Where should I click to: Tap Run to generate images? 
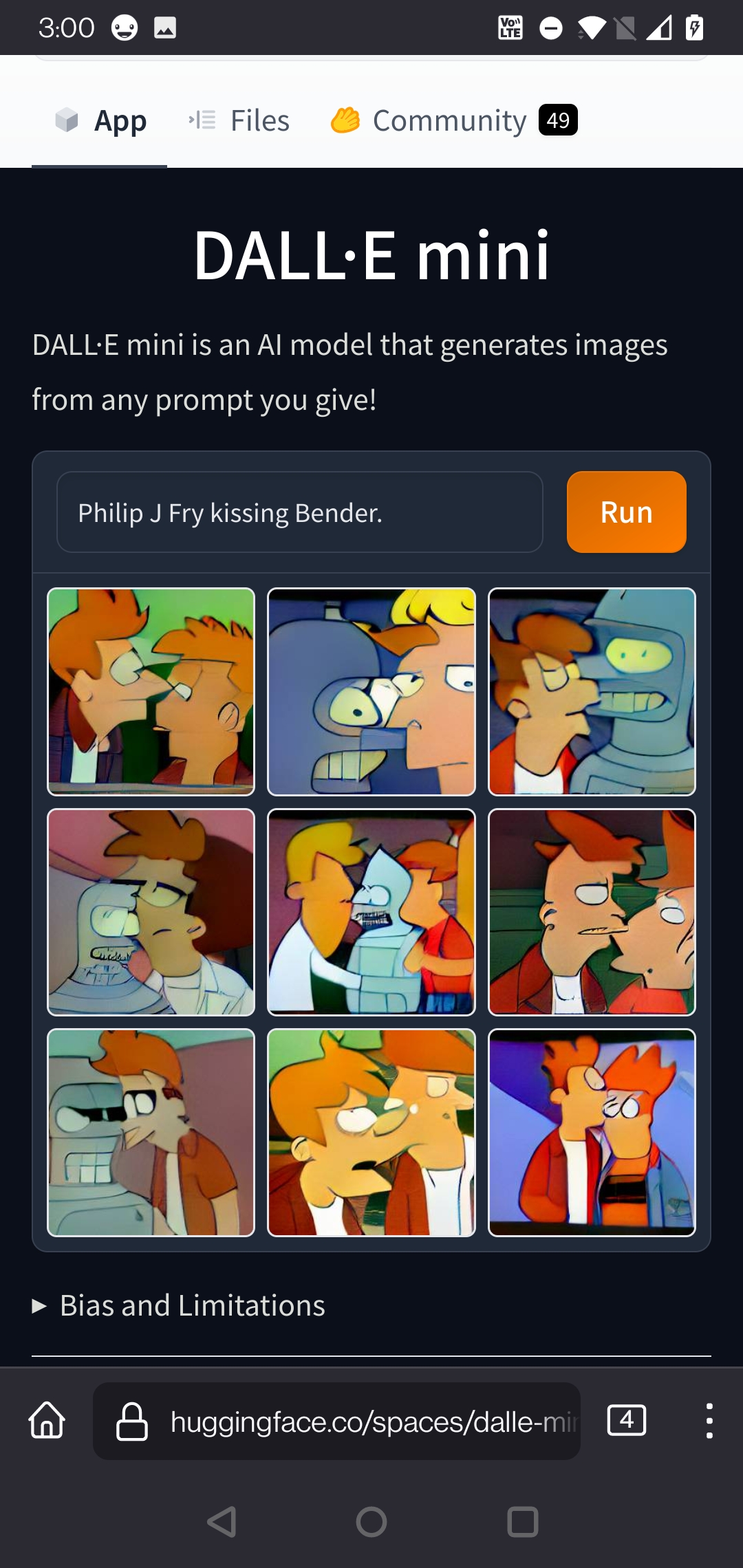(x=626, y=512)
